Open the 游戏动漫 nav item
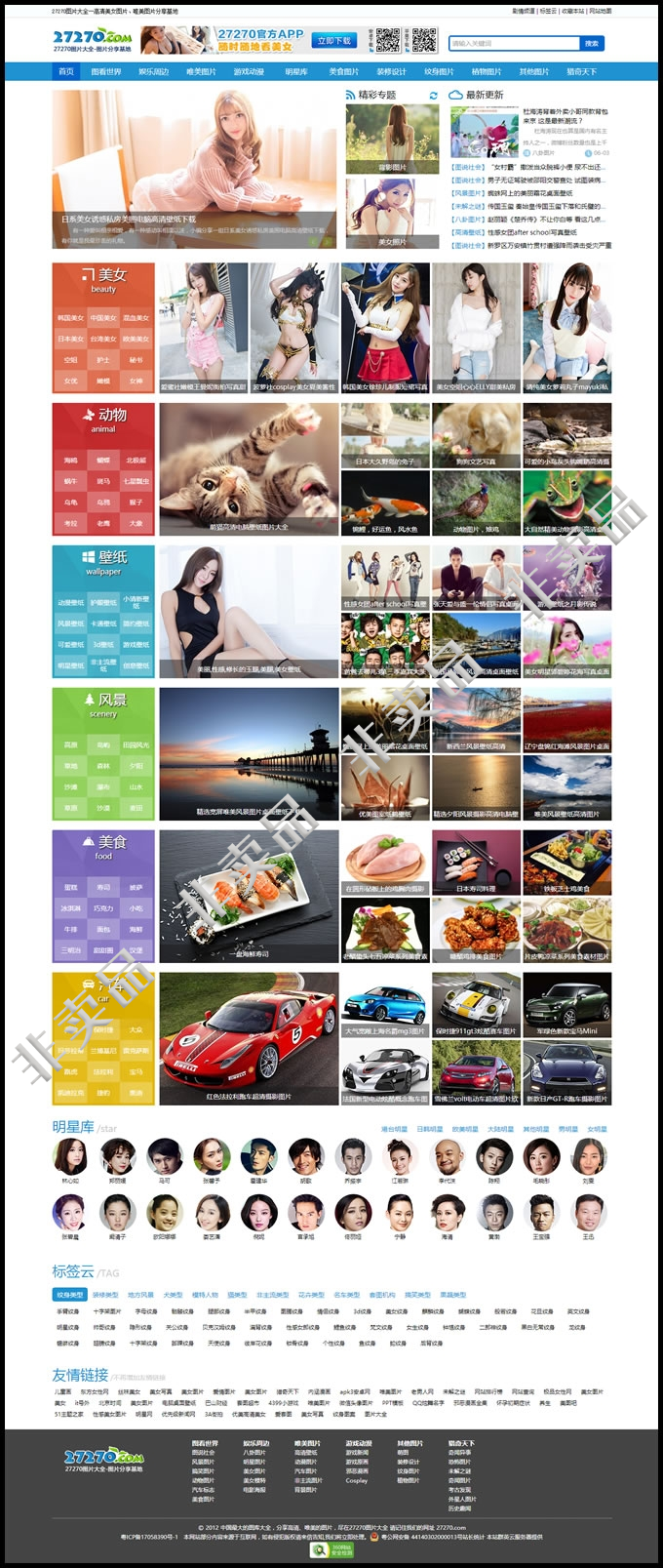The height and width of the screenshot is (1568, 663). (x=249, y=71)
